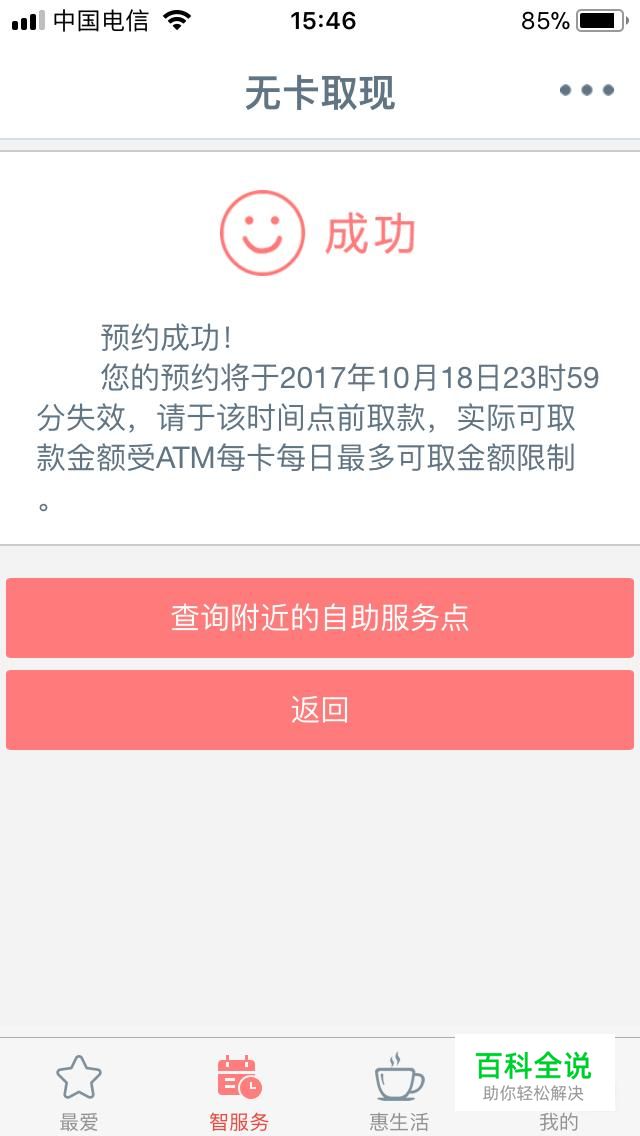Tap 查询附近的自助服务点 button
The width and height of the screenshot is (640, 1136).
[x=320, y=618]
